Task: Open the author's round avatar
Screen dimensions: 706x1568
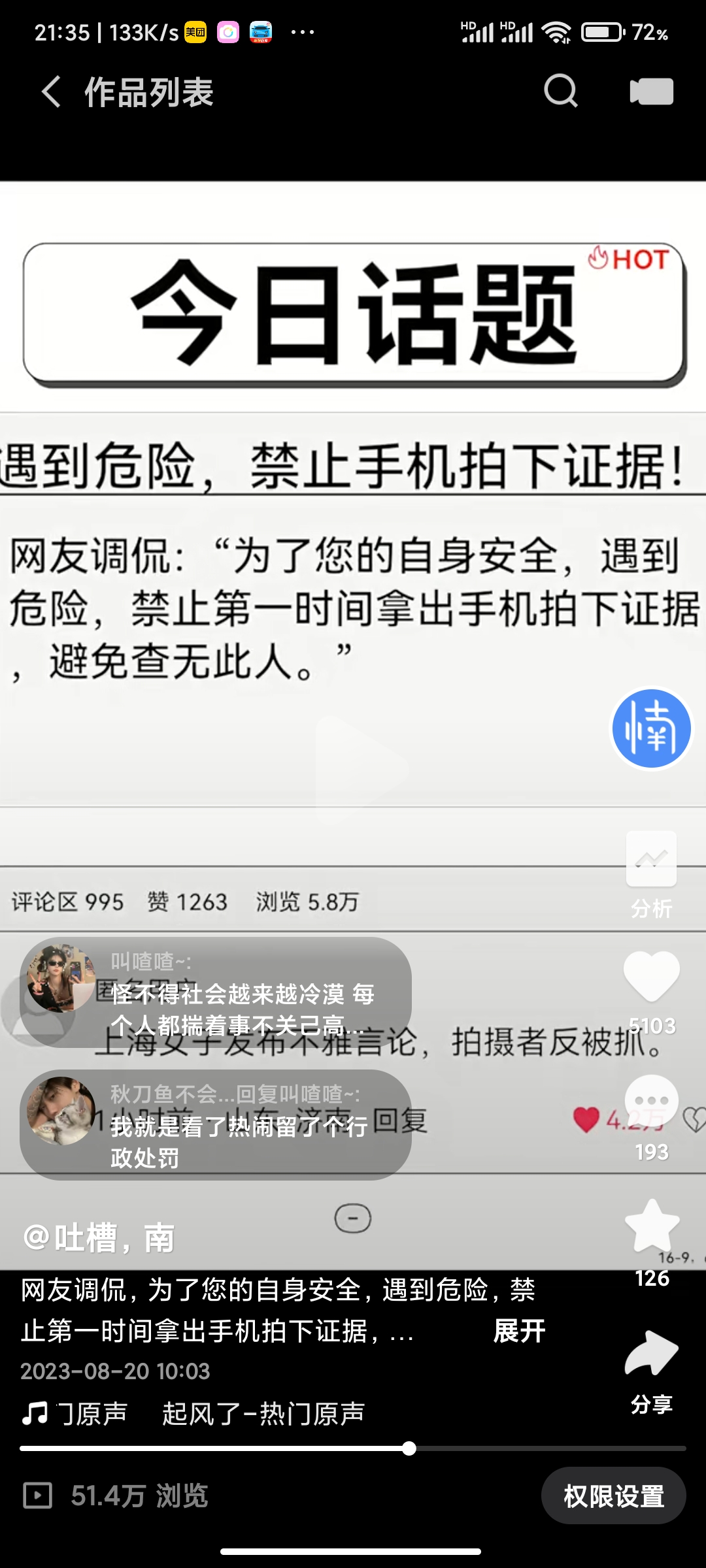Action: click(x=651, y=728)
